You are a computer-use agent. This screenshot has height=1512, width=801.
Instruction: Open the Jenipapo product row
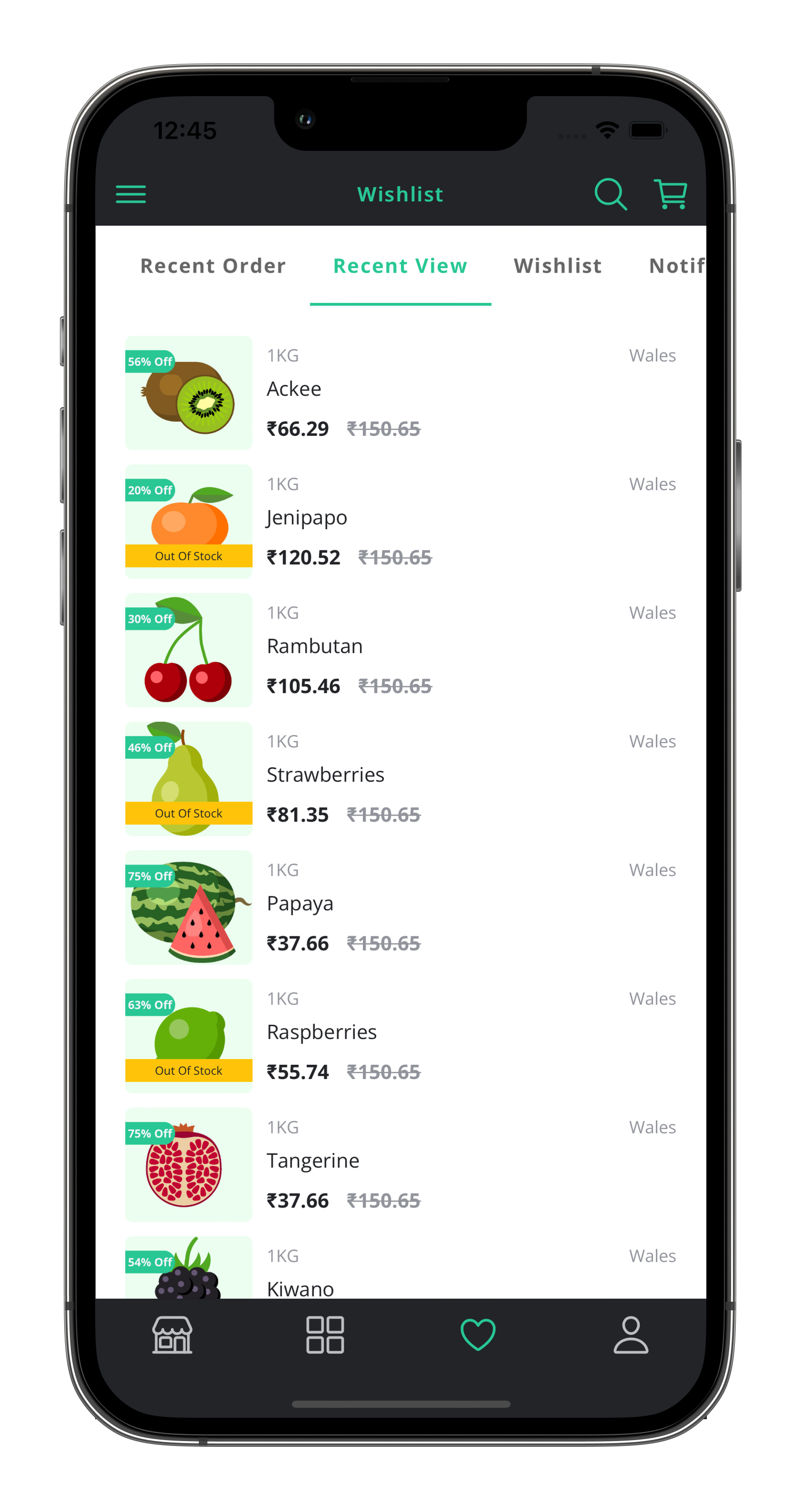coord(401,521)
